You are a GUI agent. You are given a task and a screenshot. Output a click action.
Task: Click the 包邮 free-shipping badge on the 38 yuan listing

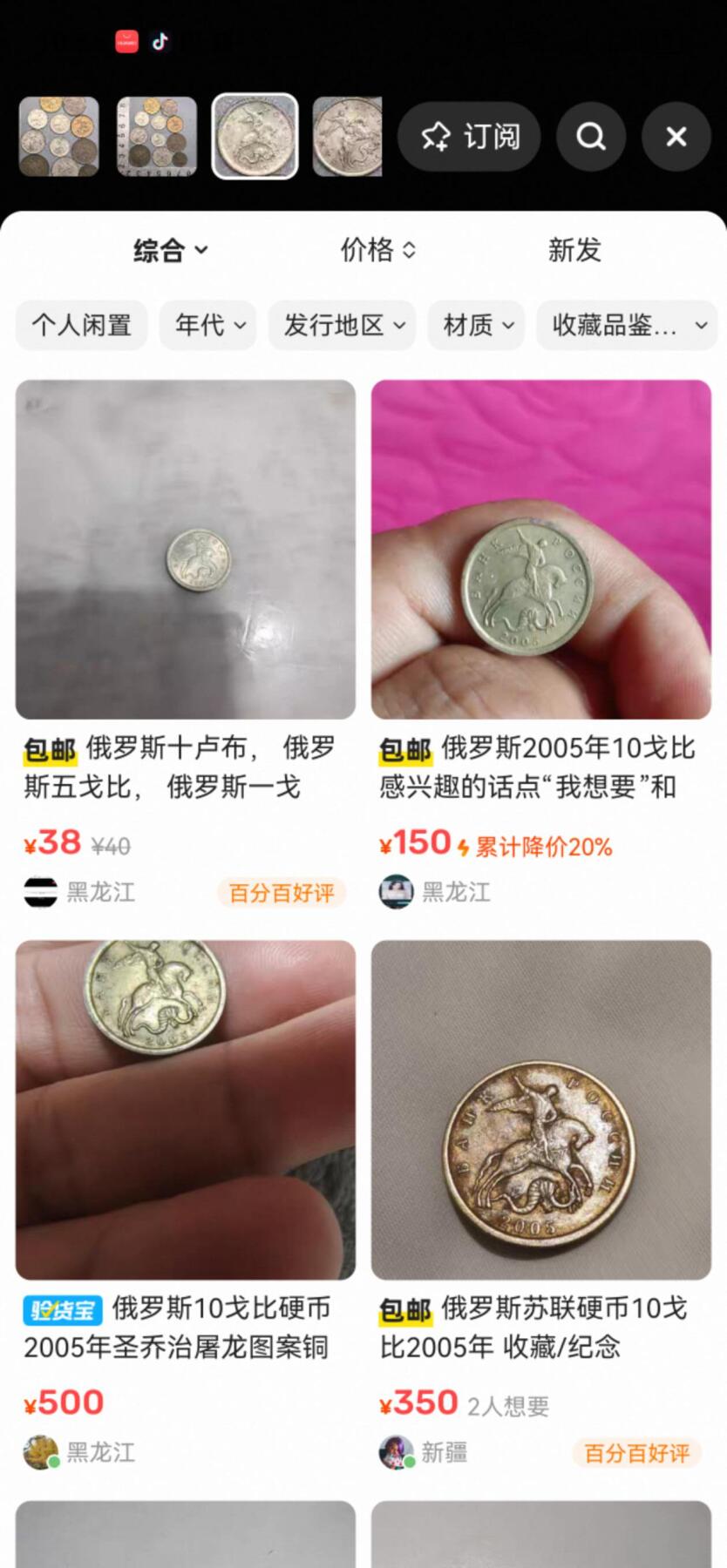tap(51, 748)
